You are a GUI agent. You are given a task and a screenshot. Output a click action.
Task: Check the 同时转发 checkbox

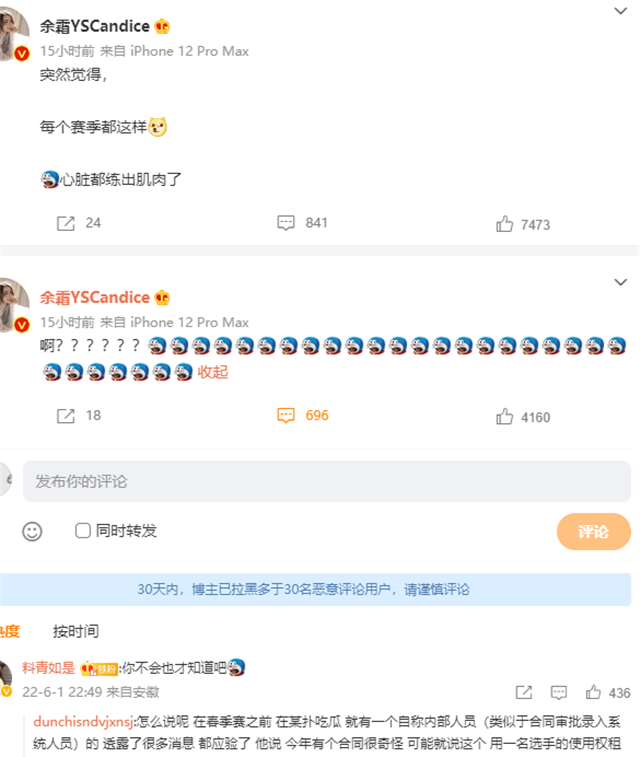pos(83,531)
